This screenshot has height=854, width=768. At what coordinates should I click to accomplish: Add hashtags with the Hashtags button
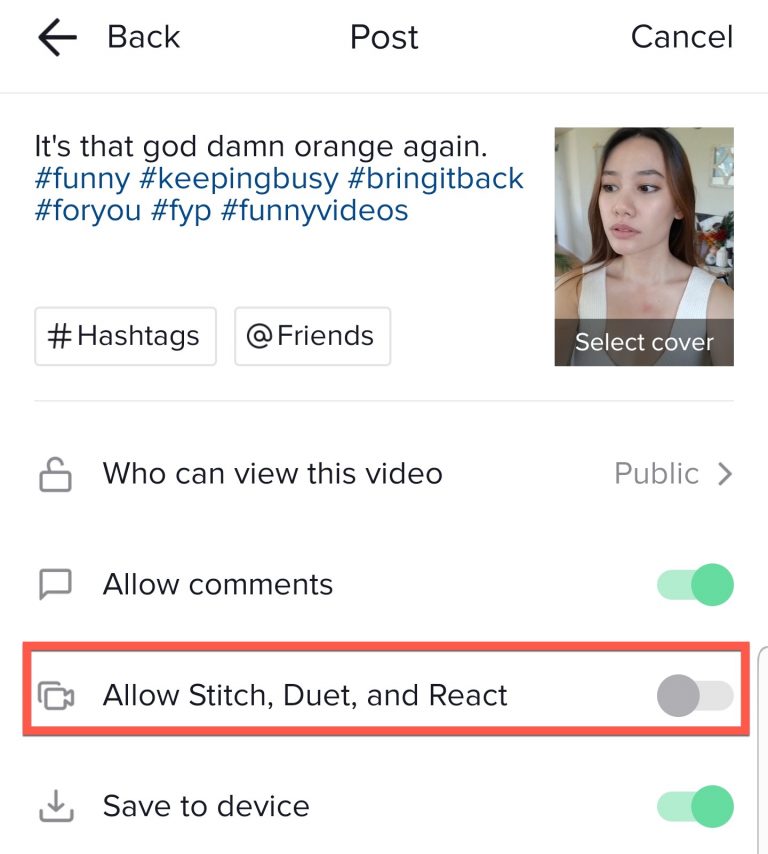125,336
